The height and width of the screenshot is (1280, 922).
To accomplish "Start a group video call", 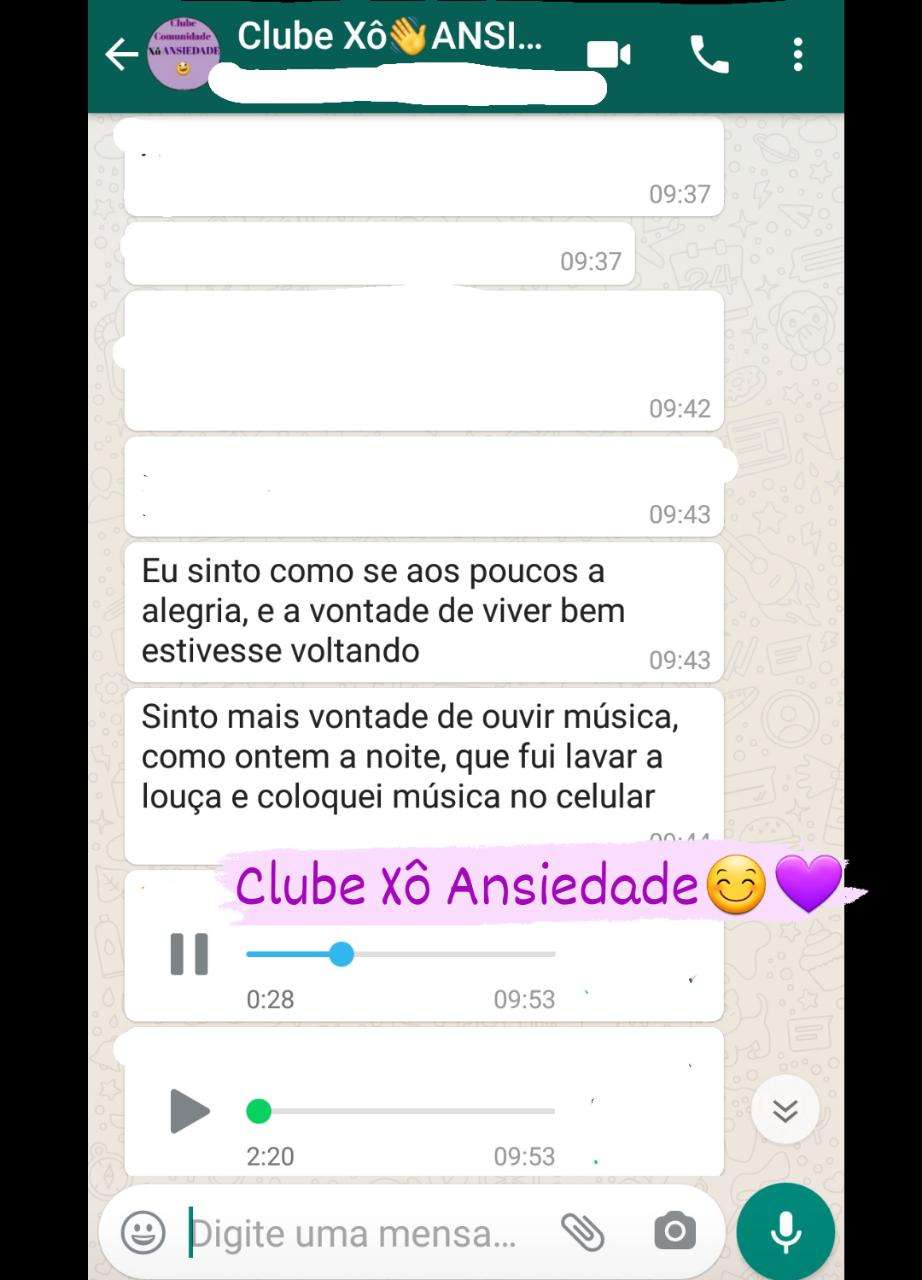I will click(608, 55).
